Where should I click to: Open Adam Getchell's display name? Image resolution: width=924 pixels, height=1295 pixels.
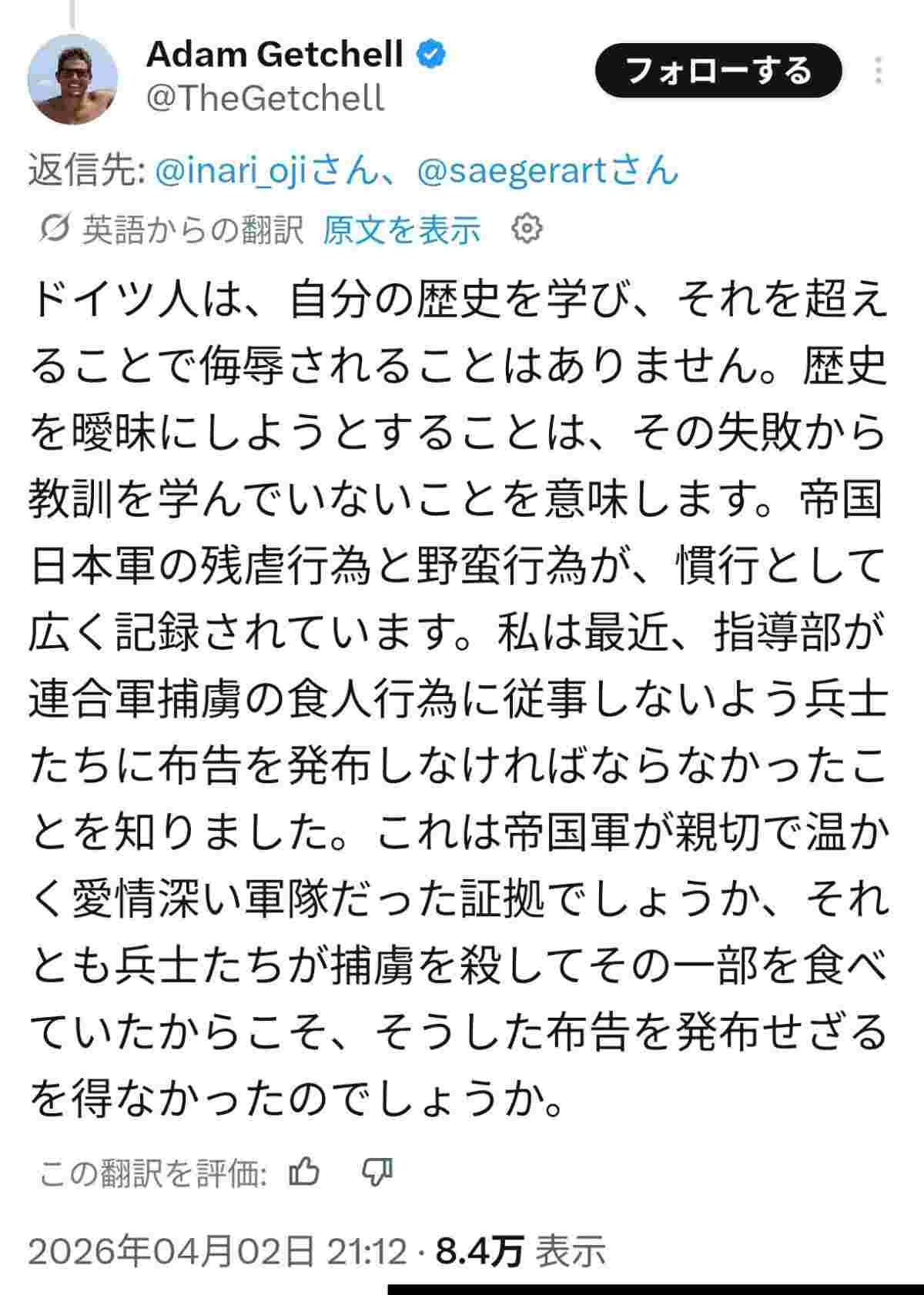pos(274,54)
